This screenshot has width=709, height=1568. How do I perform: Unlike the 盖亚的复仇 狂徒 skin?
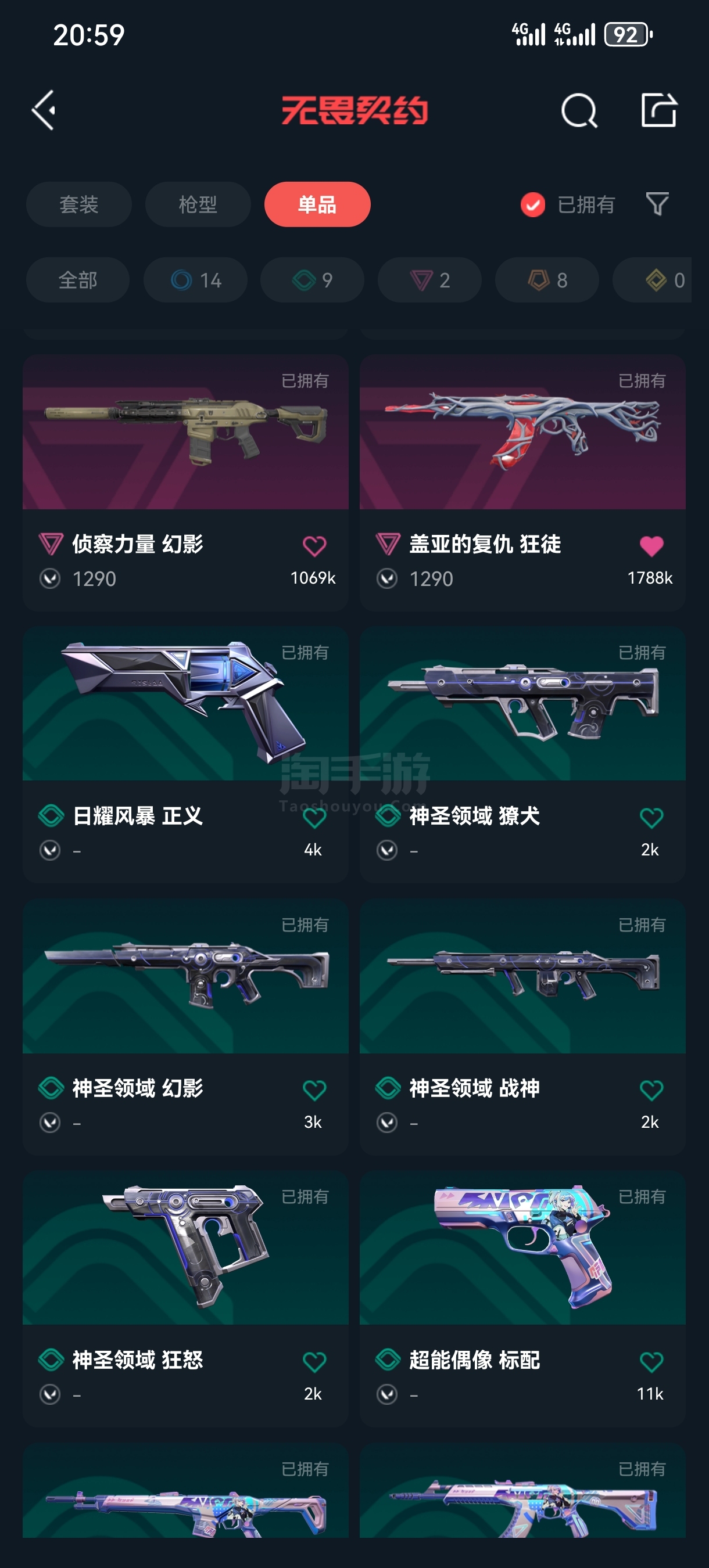click(651, 546)
